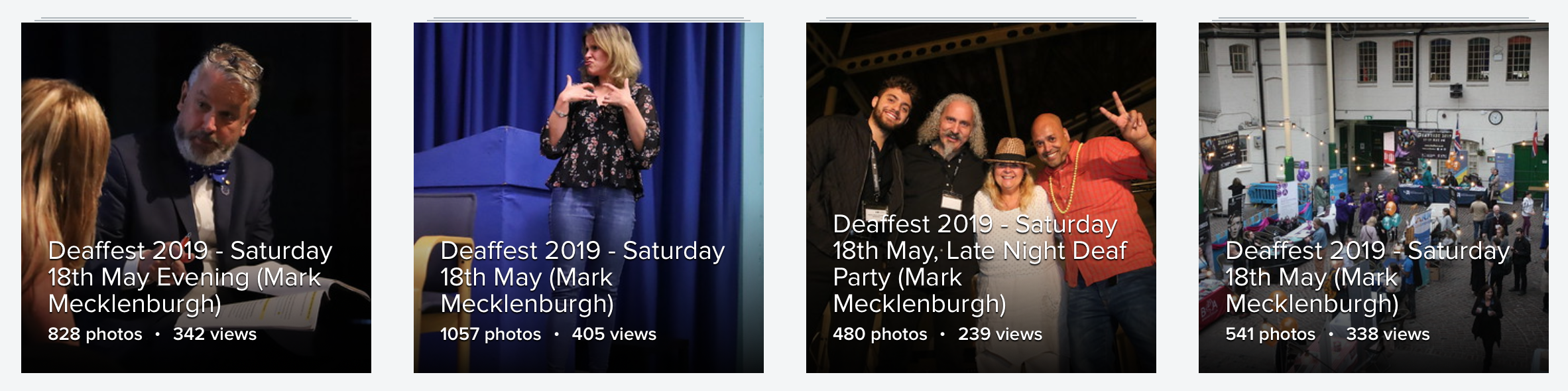Open the Late Night Deaf Party album
1568x391 pixels.
tap(981, 198)
